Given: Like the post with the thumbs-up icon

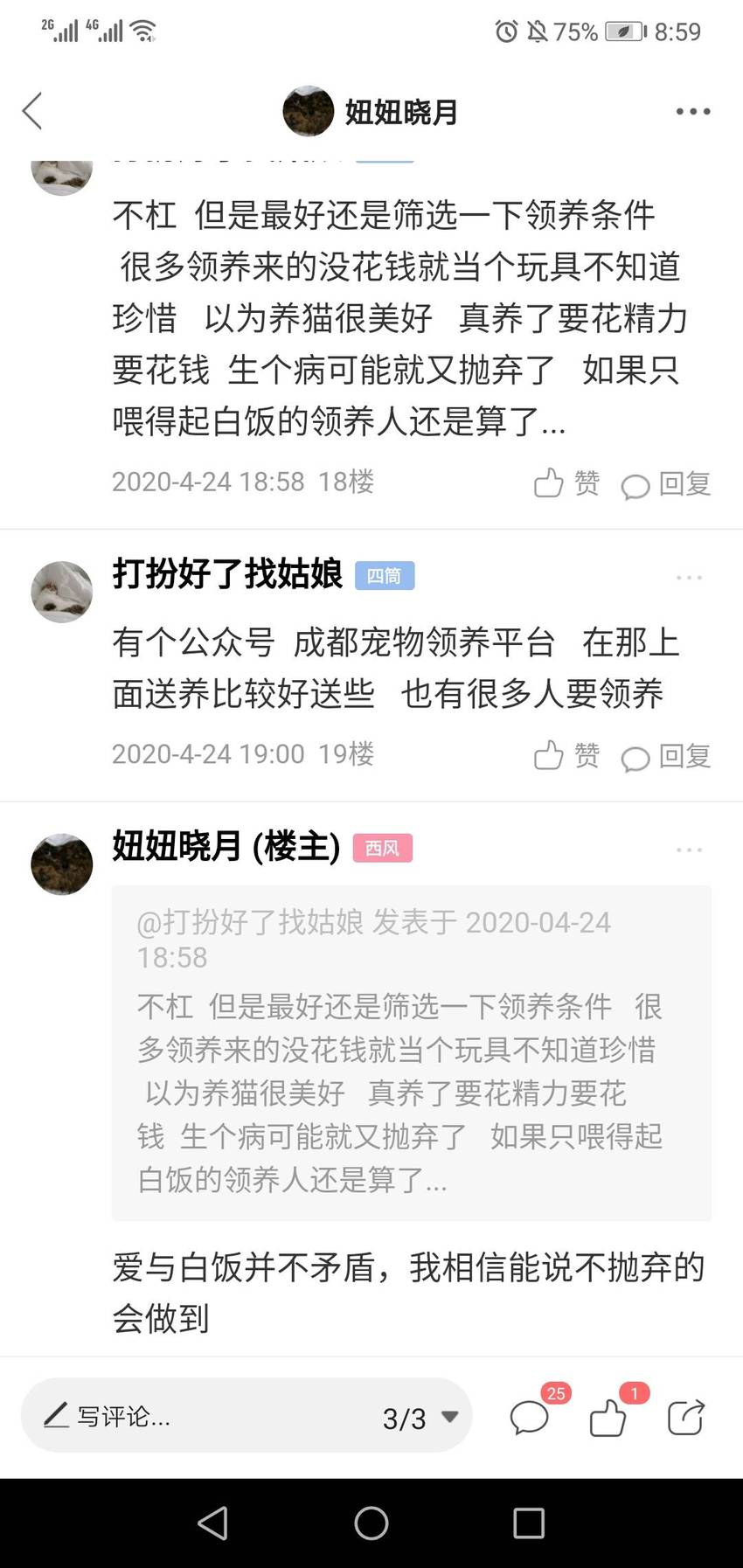Looking at the screenshot, I should pos(608,1416).
